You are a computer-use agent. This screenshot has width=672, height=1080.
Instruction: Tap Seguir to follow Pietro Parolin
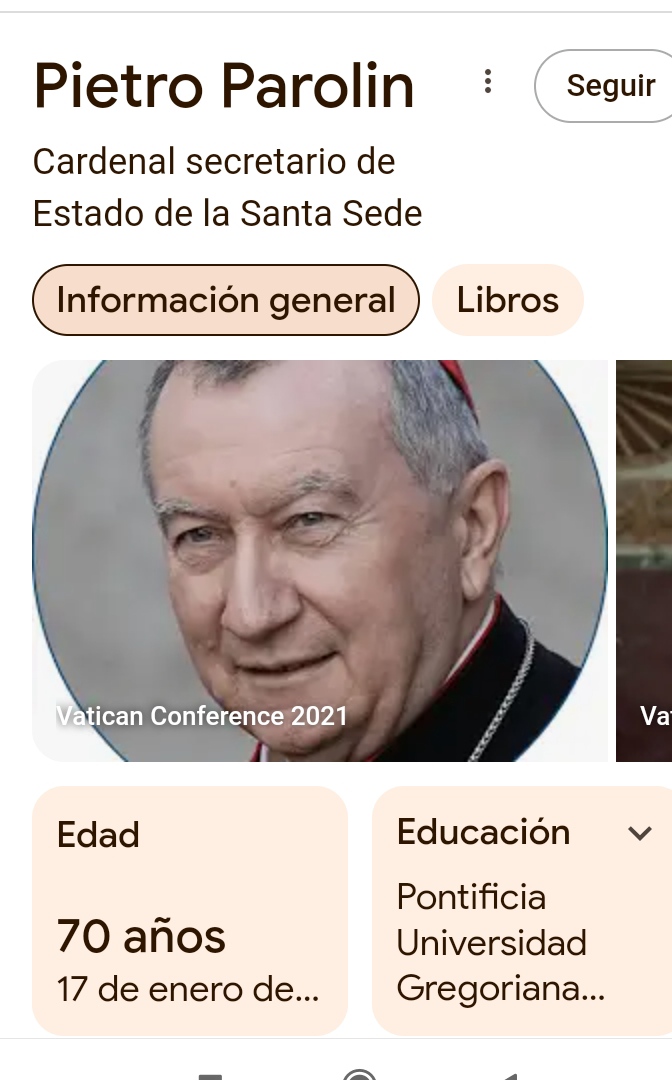(604, 86)
